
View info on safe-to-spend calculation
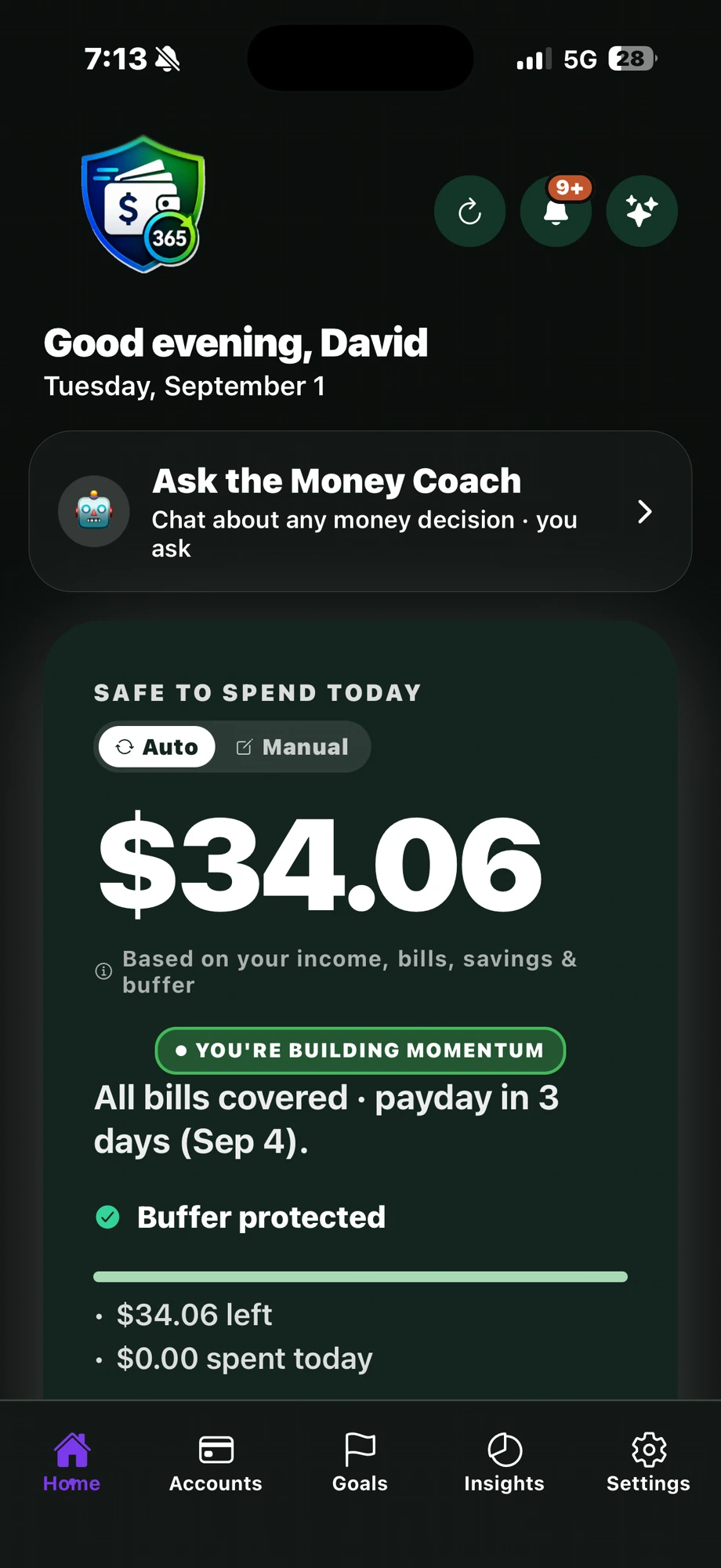click(103, 971)
